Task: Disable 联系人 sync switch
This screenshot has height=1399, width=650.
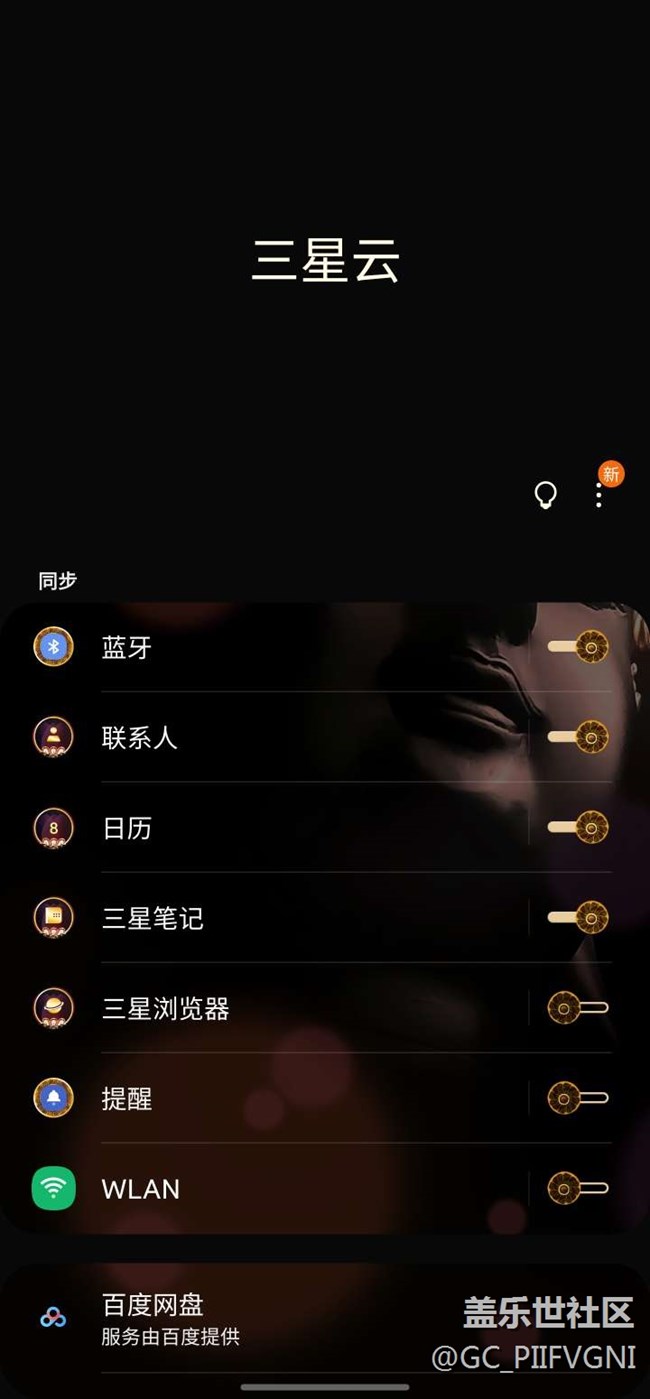Action: click(578, 738)
